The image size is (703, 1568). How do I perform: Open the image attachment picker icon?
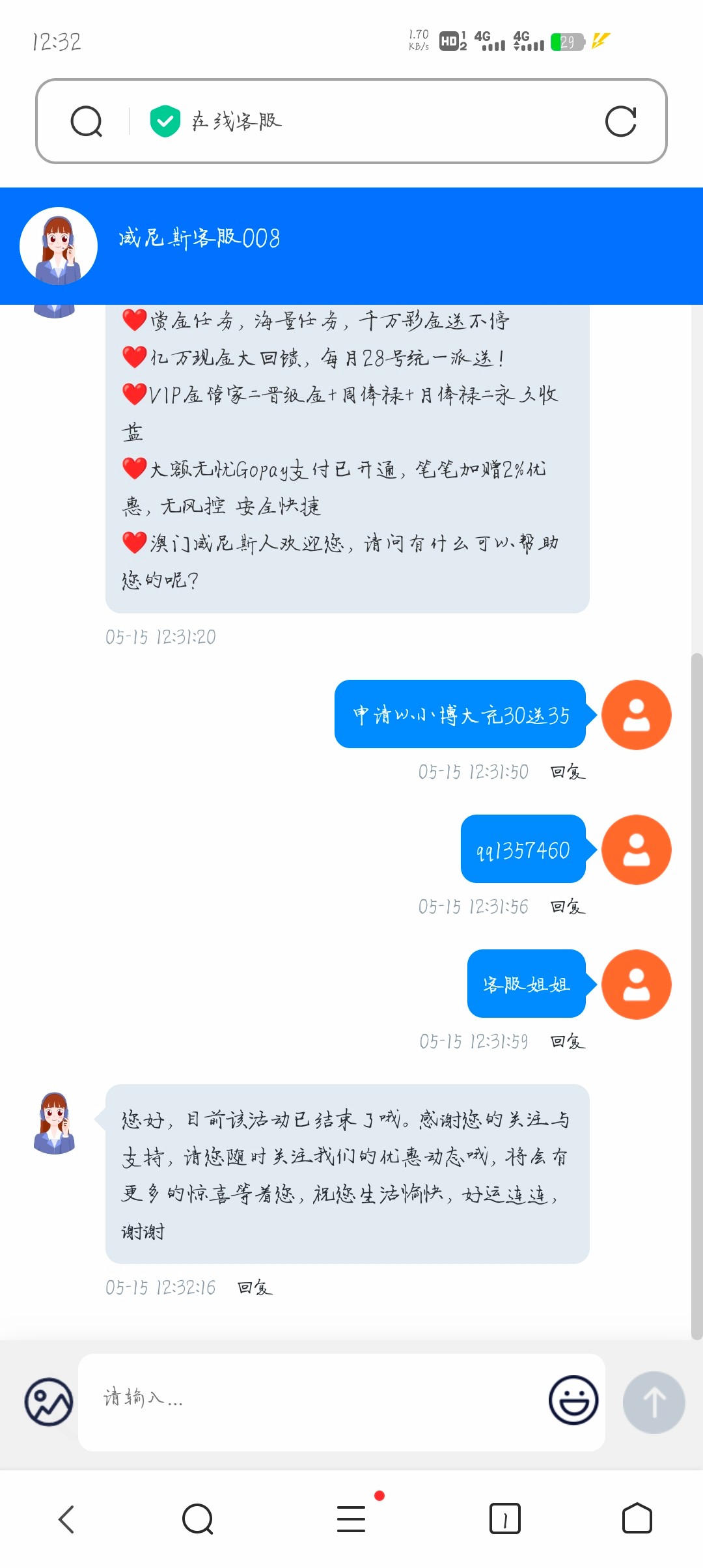(48, 1401)
